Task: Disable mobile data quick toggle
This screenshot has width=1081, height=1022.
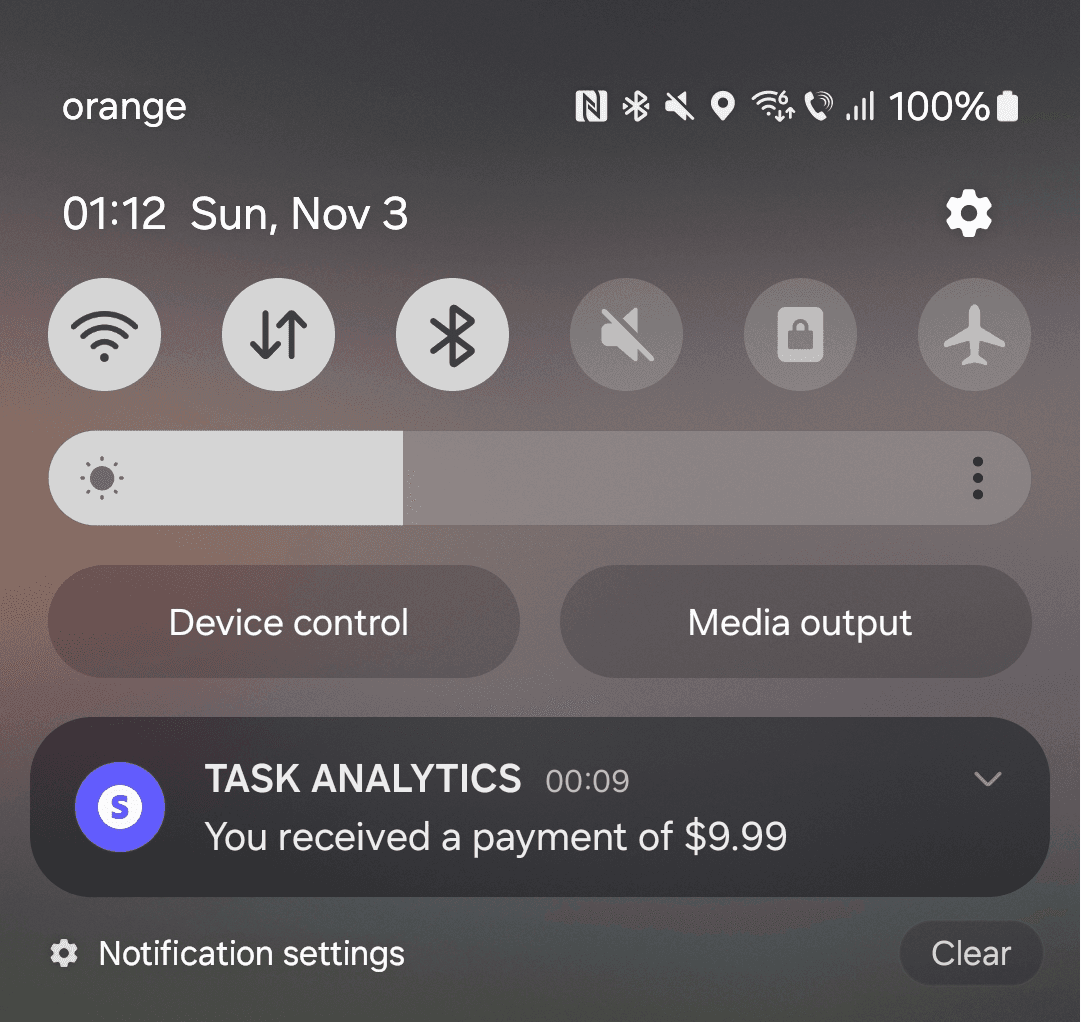Action: pos(278,334)
